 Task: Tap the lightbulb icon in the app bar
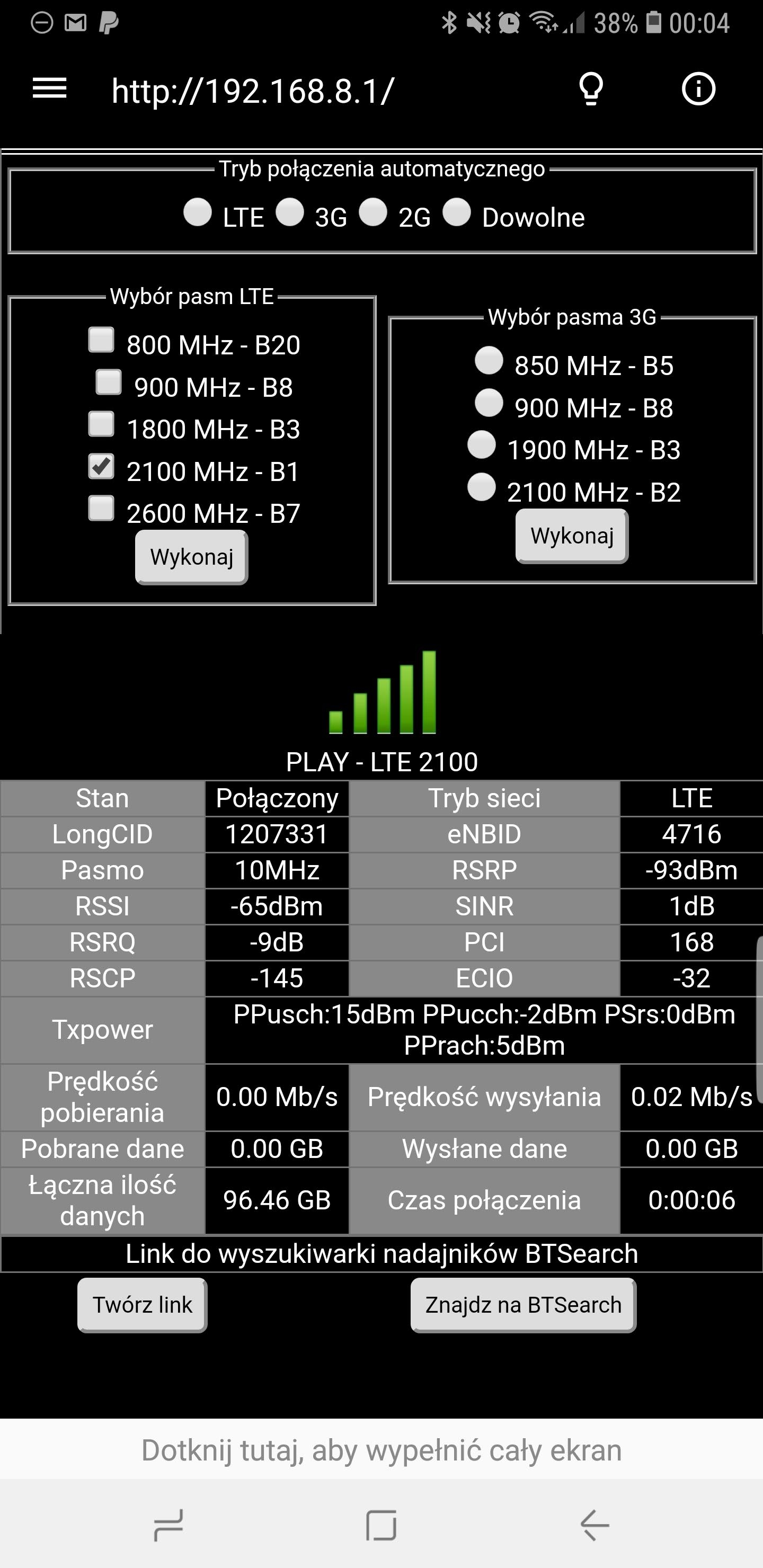coord(591,90)
